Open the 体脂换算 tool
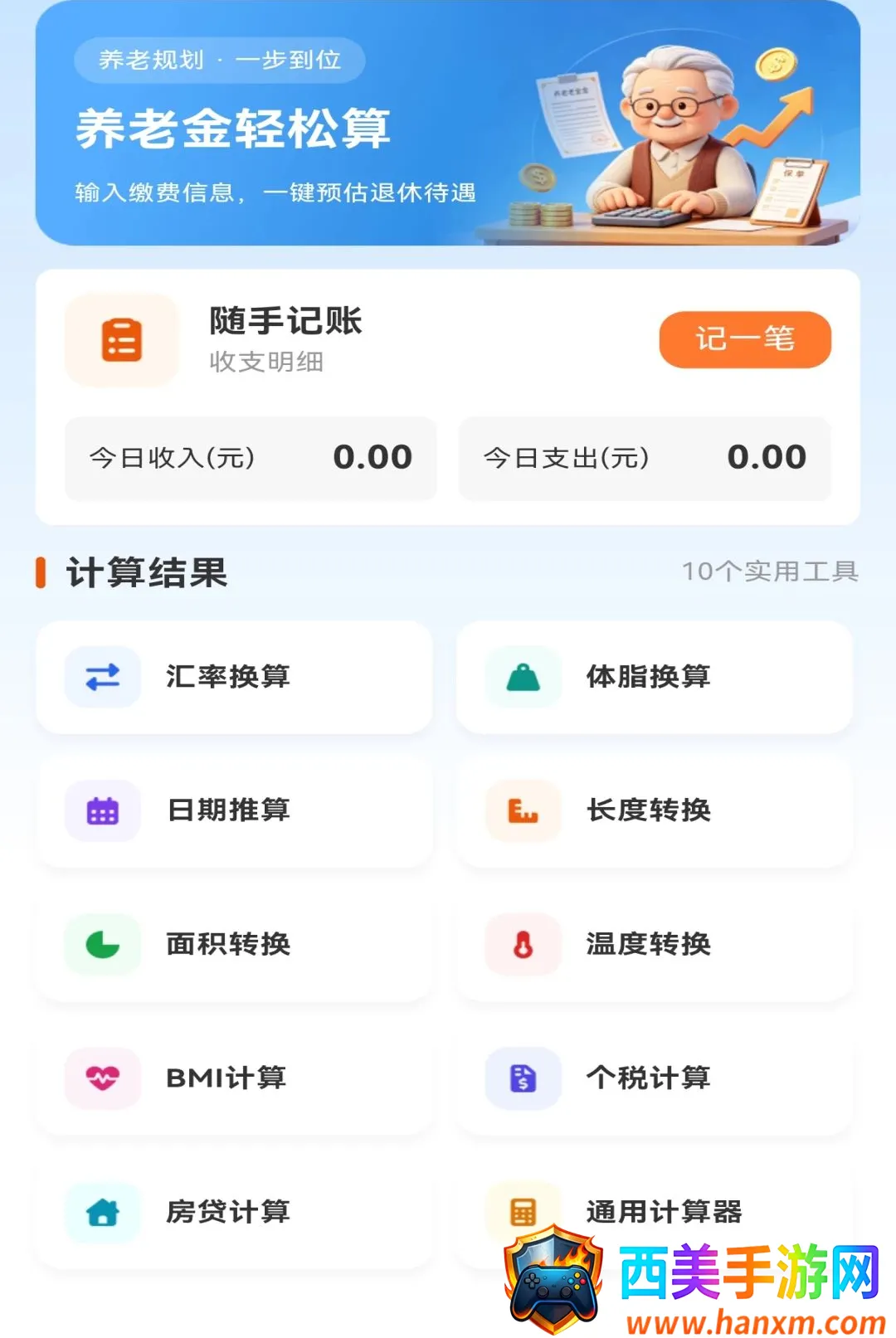The width and height of the screenshot is (896, 1338). [x=655, y=677]
